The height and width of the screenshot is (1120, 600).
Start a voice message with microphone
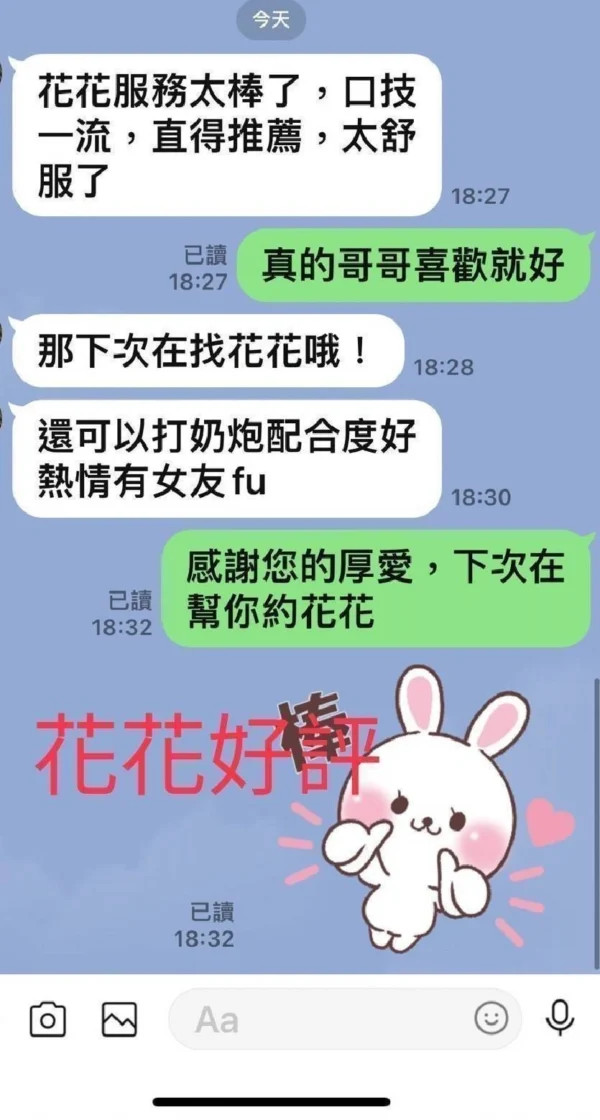[x=559, y=1019]
